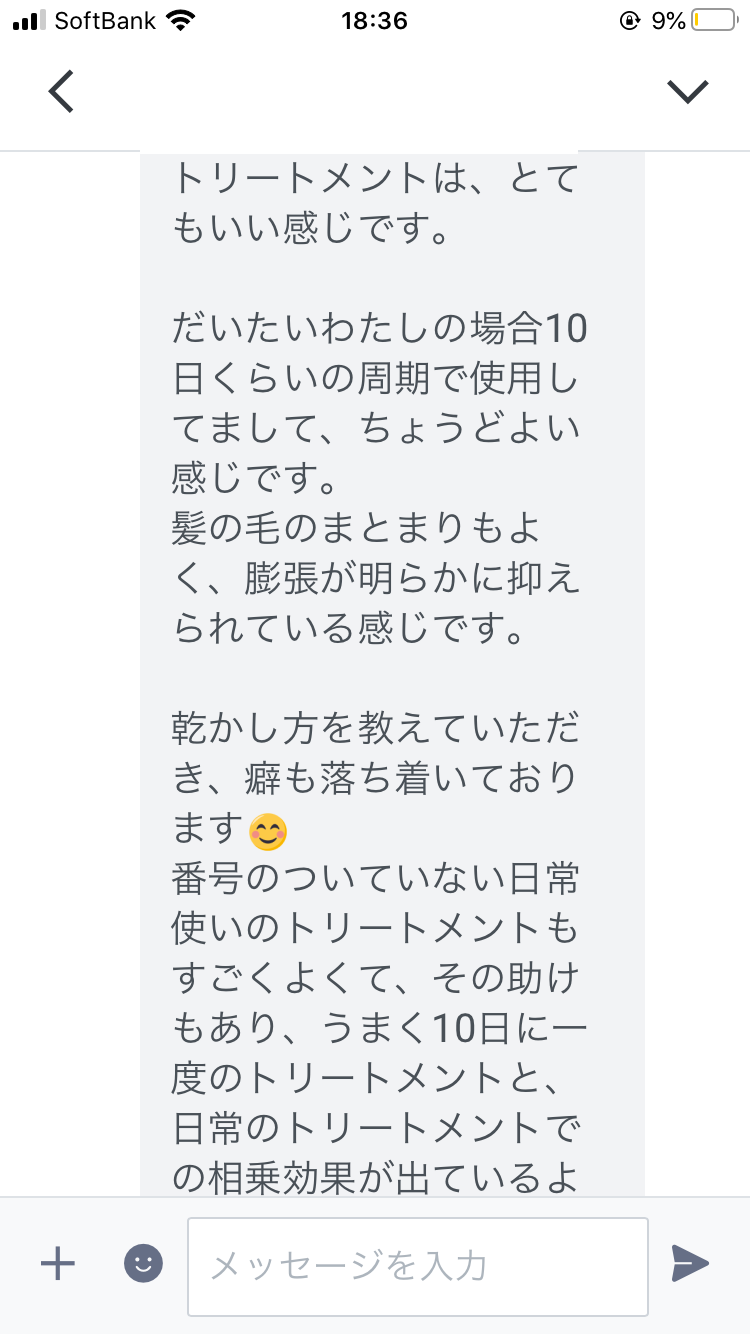Open the plus attachment menu
750x1334 pixels.
58,1264
